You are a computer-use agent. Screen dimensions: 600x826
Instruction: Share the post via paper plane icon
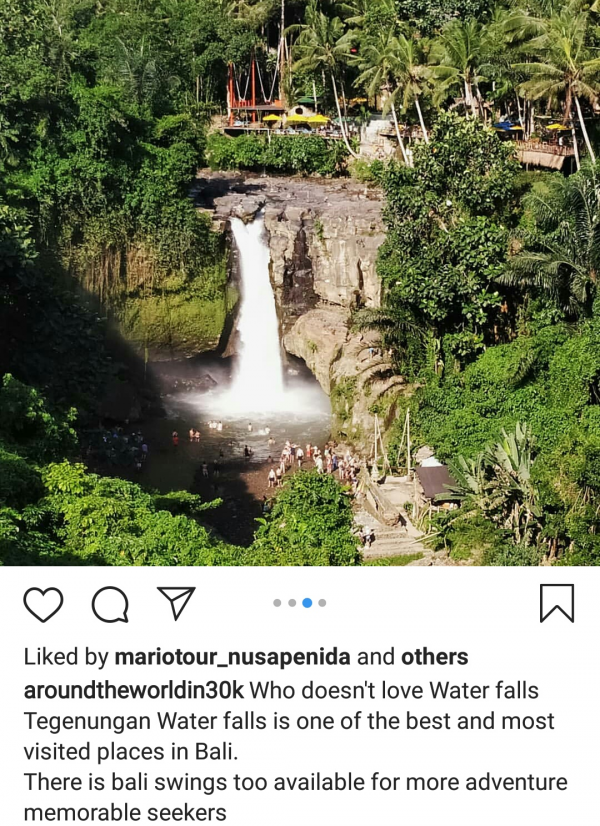pos(176,603)
